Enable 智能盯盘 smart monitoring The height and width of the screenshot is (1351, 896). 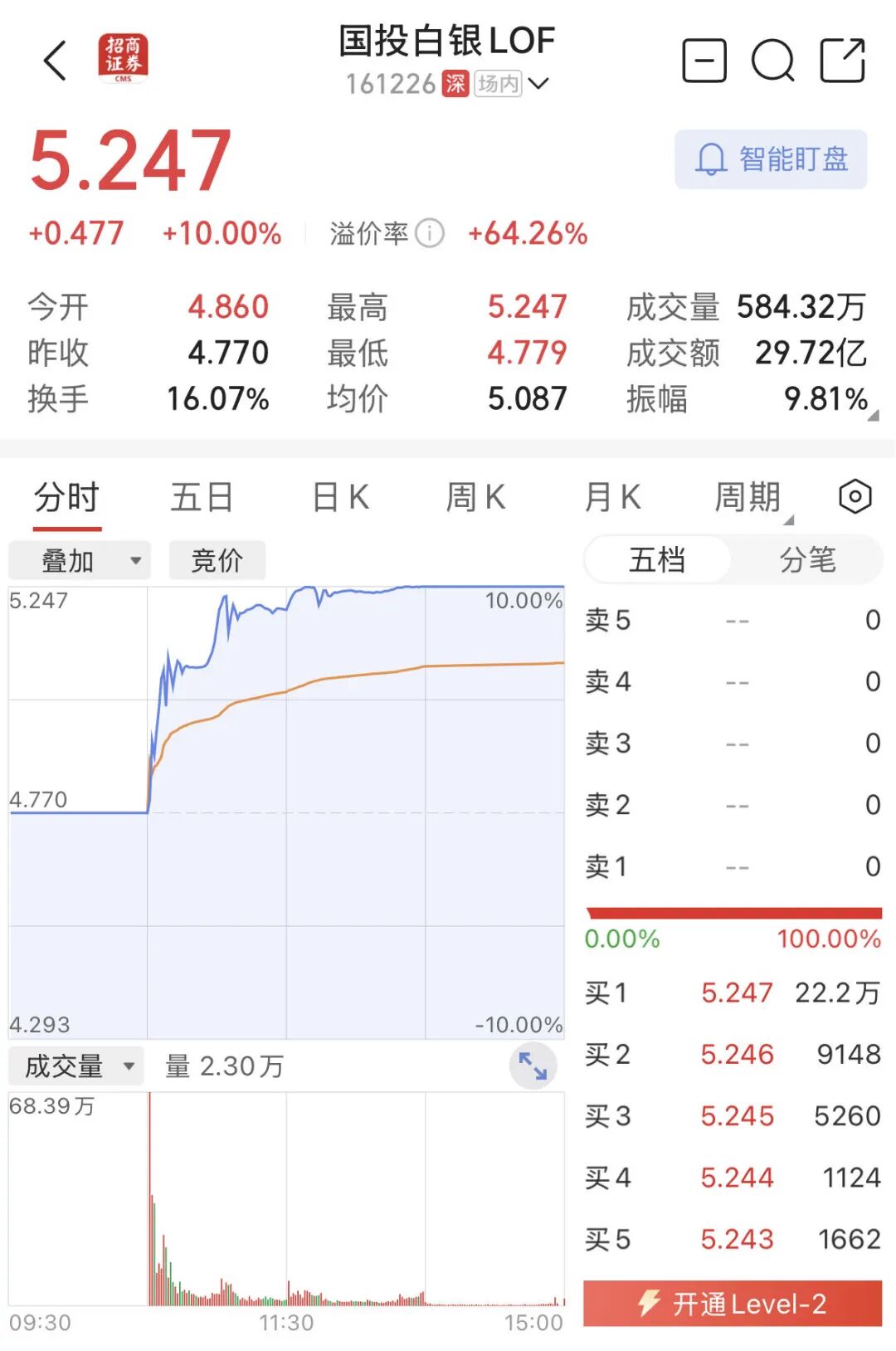point(771,159)
